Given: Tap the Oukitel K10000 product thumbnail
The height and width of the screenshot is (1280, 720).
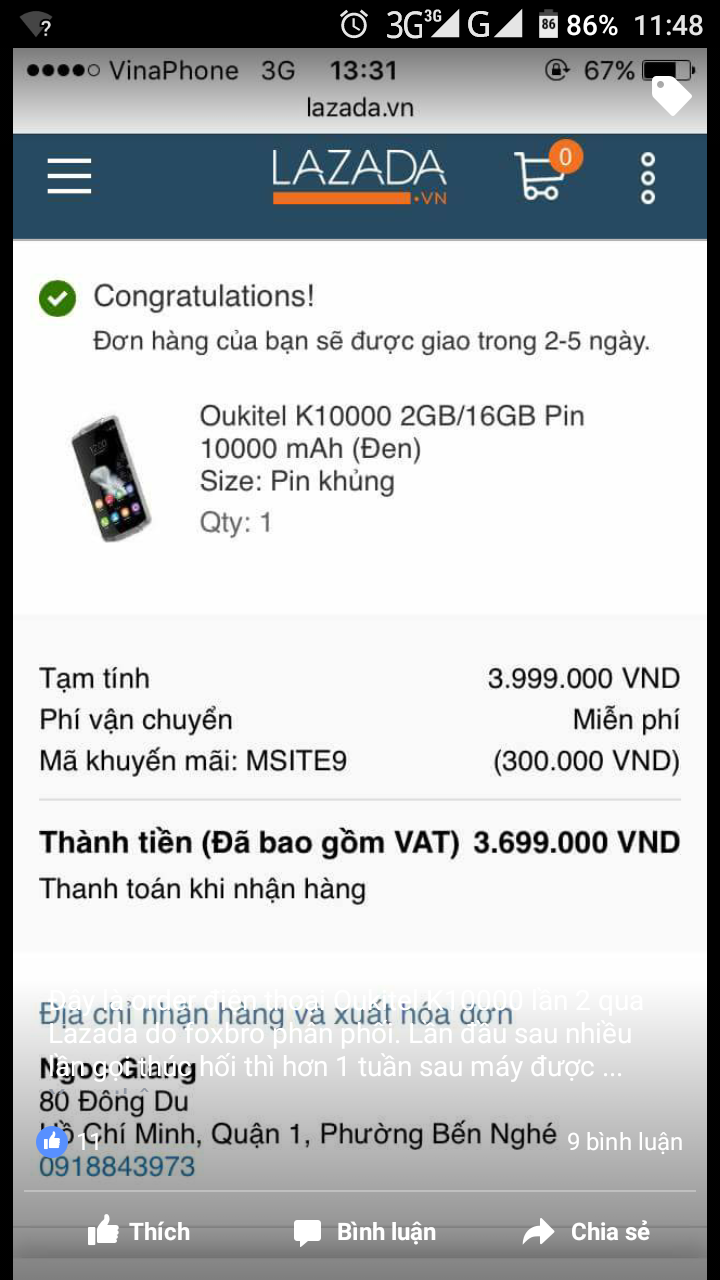Looking at the screenshot, I should [114, 473].
